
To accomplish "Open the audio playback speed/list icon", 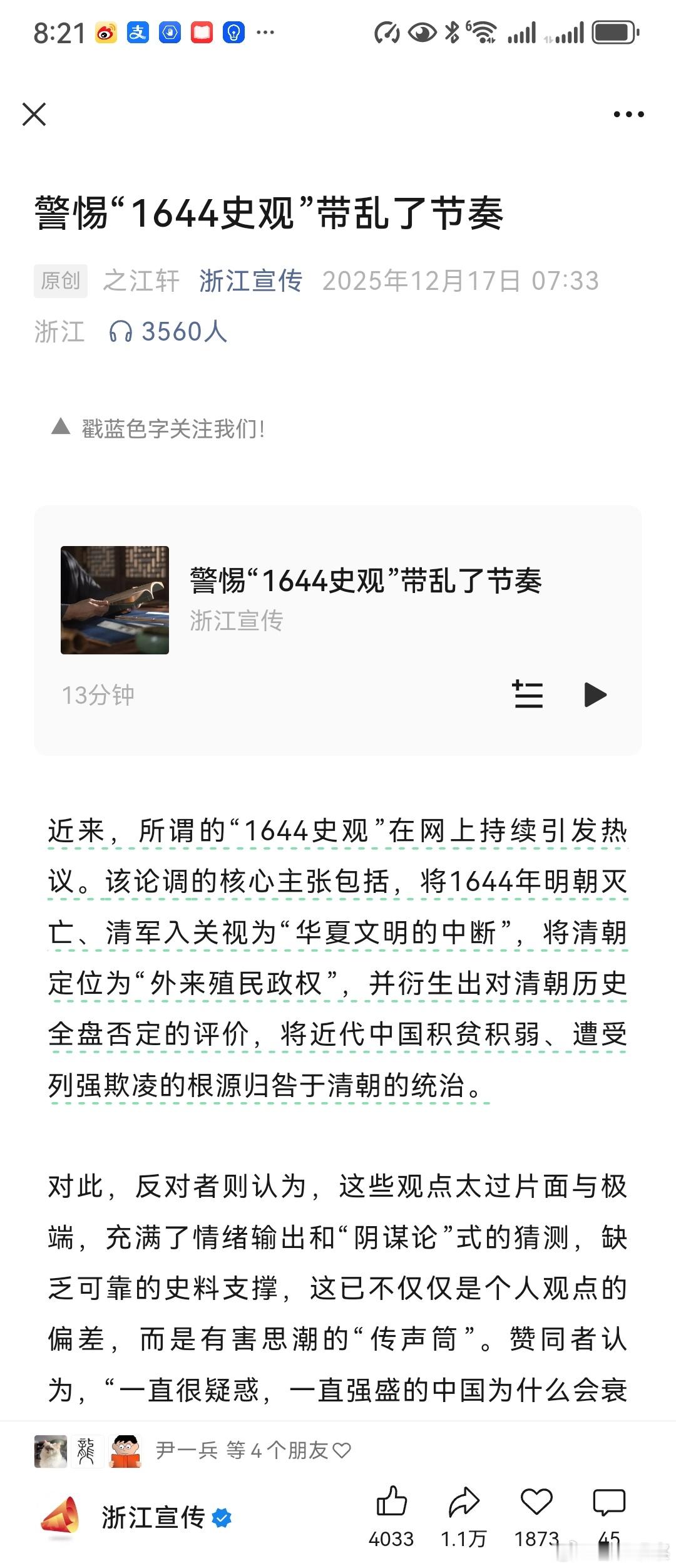I will [x=528, y=694].
